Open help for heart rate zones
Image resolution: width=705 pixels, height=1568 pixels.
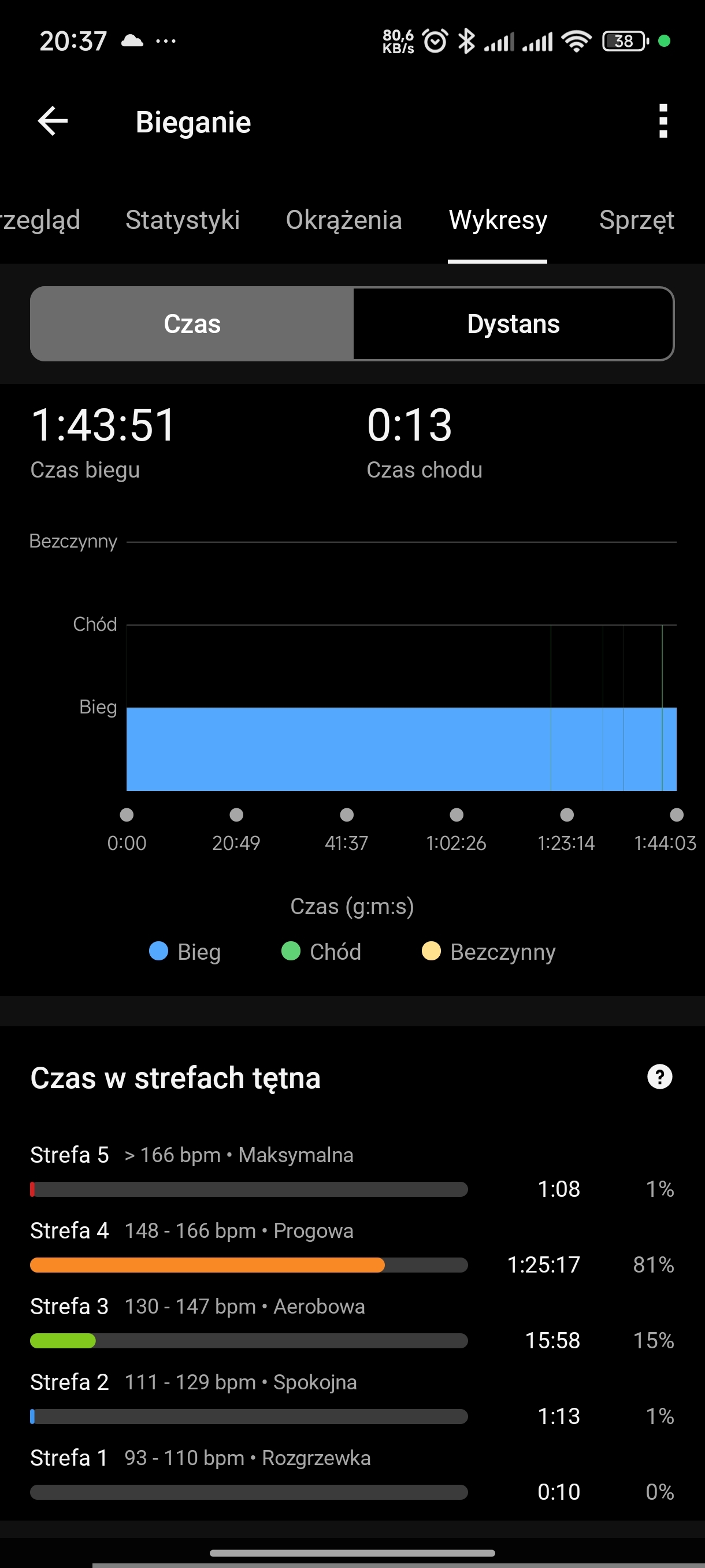click(659, 1077)
